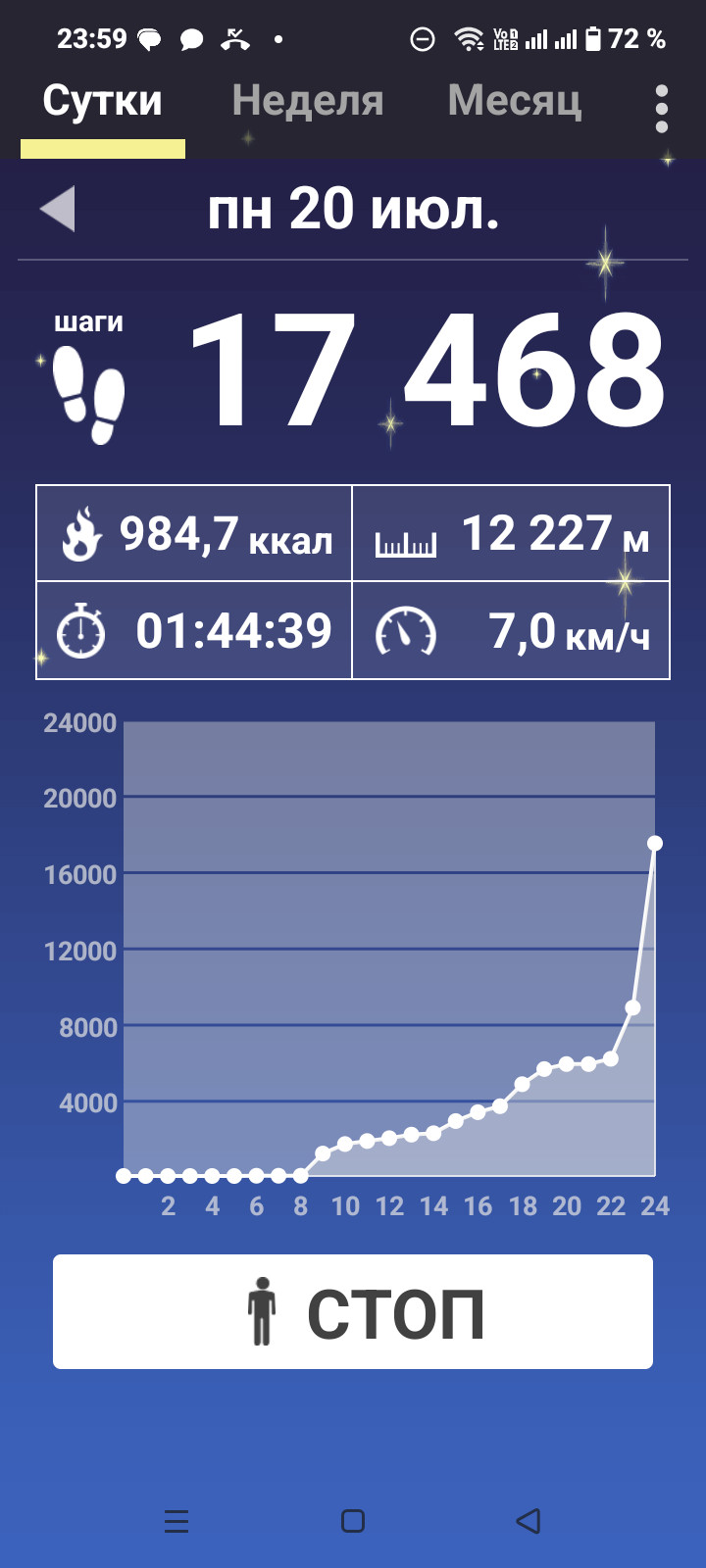Open recent apps from navigation bar

(176, 1521)
